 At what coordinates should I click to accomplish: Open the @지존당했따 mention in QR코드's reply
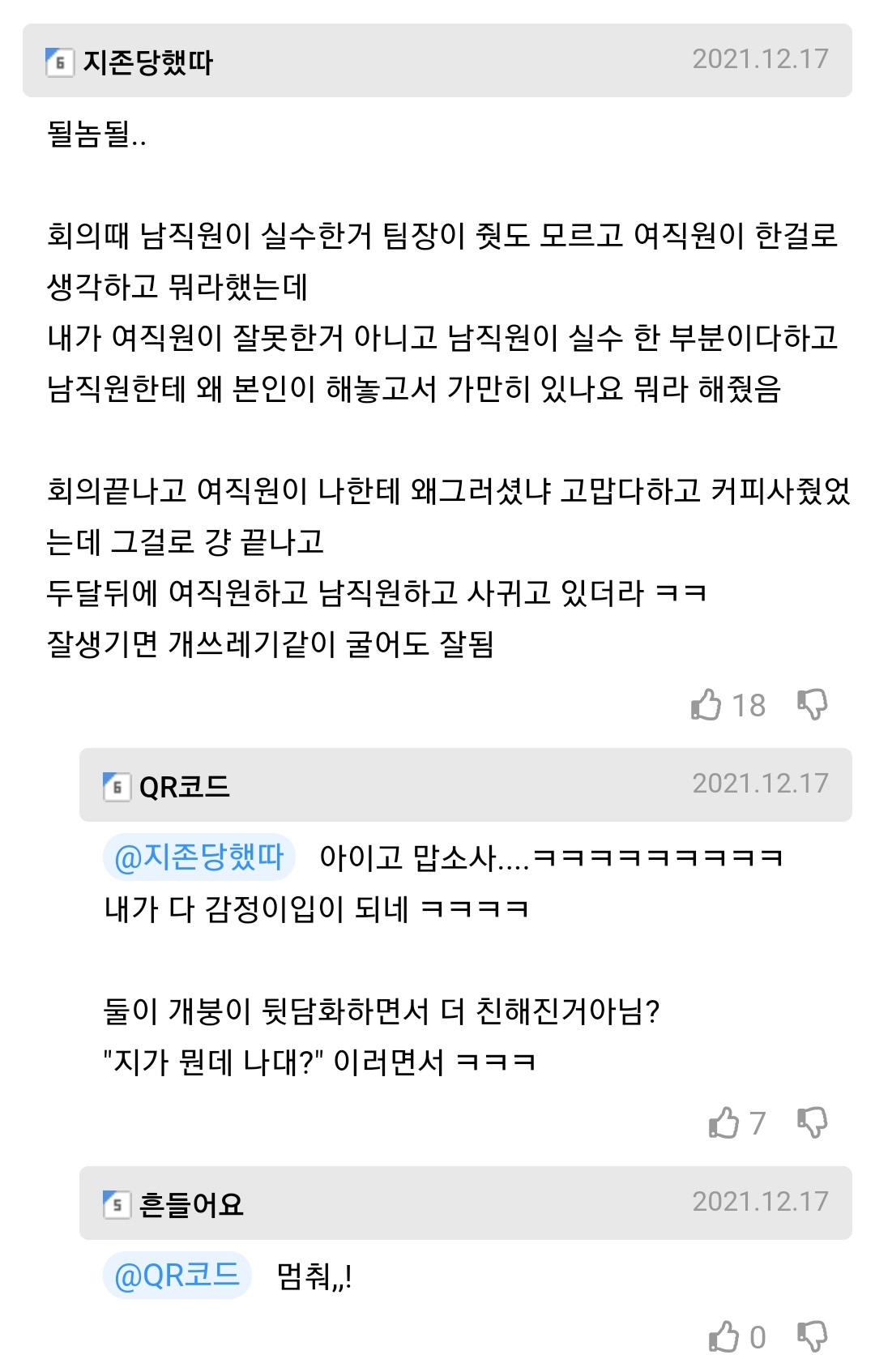point(199,857)
